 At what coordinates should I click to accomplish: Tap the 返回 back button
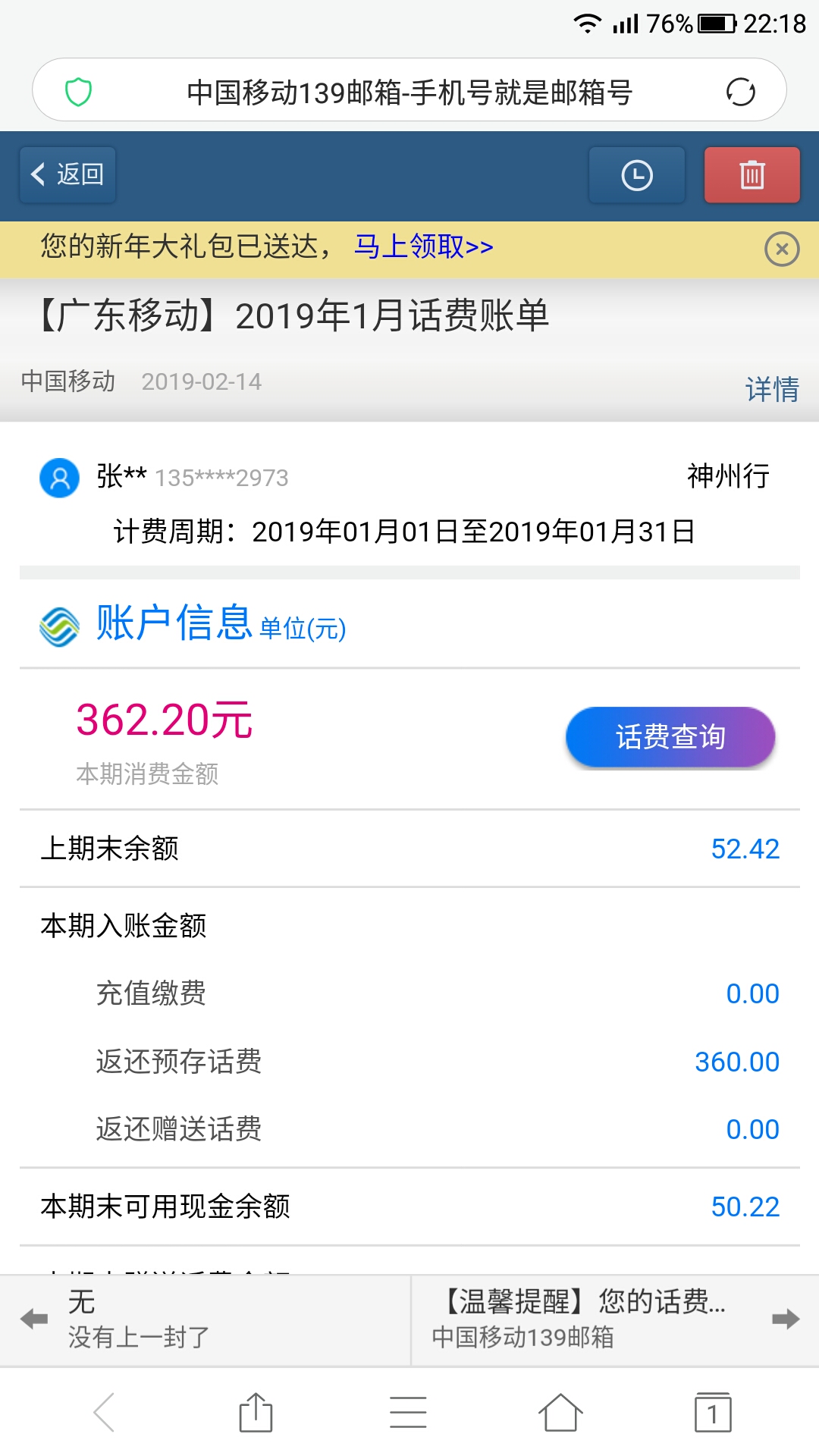[x=67, y=175]
